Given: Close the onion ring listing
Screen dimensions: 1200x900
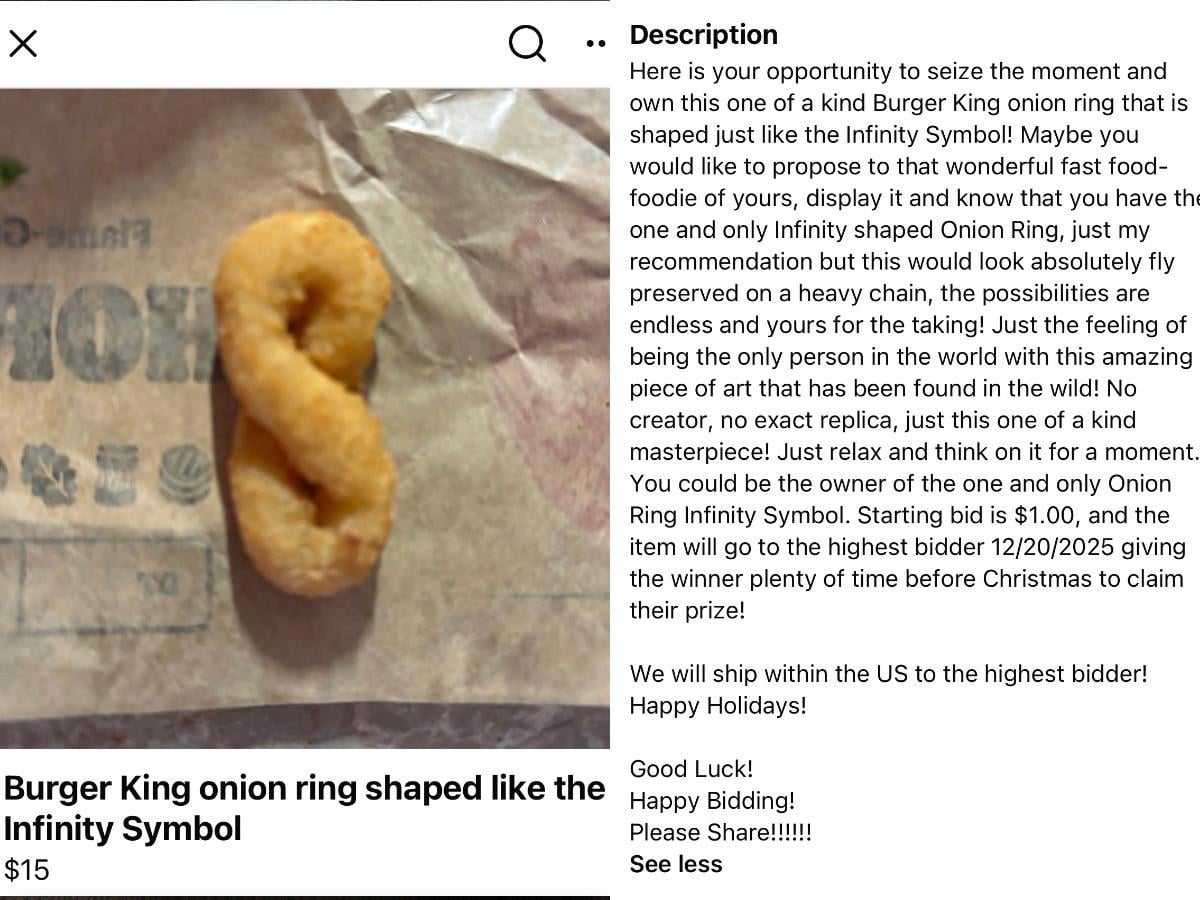Looking at the screenshot, I should tap(22, 43).
